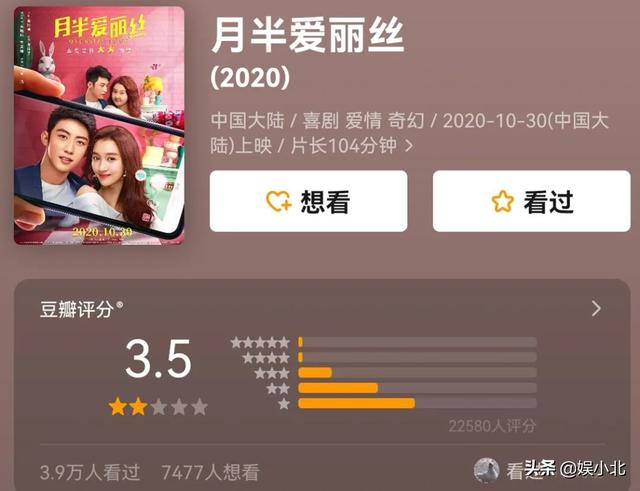Expand the movie info details chevron
640x491 pixels.
[x=408, y=146]
